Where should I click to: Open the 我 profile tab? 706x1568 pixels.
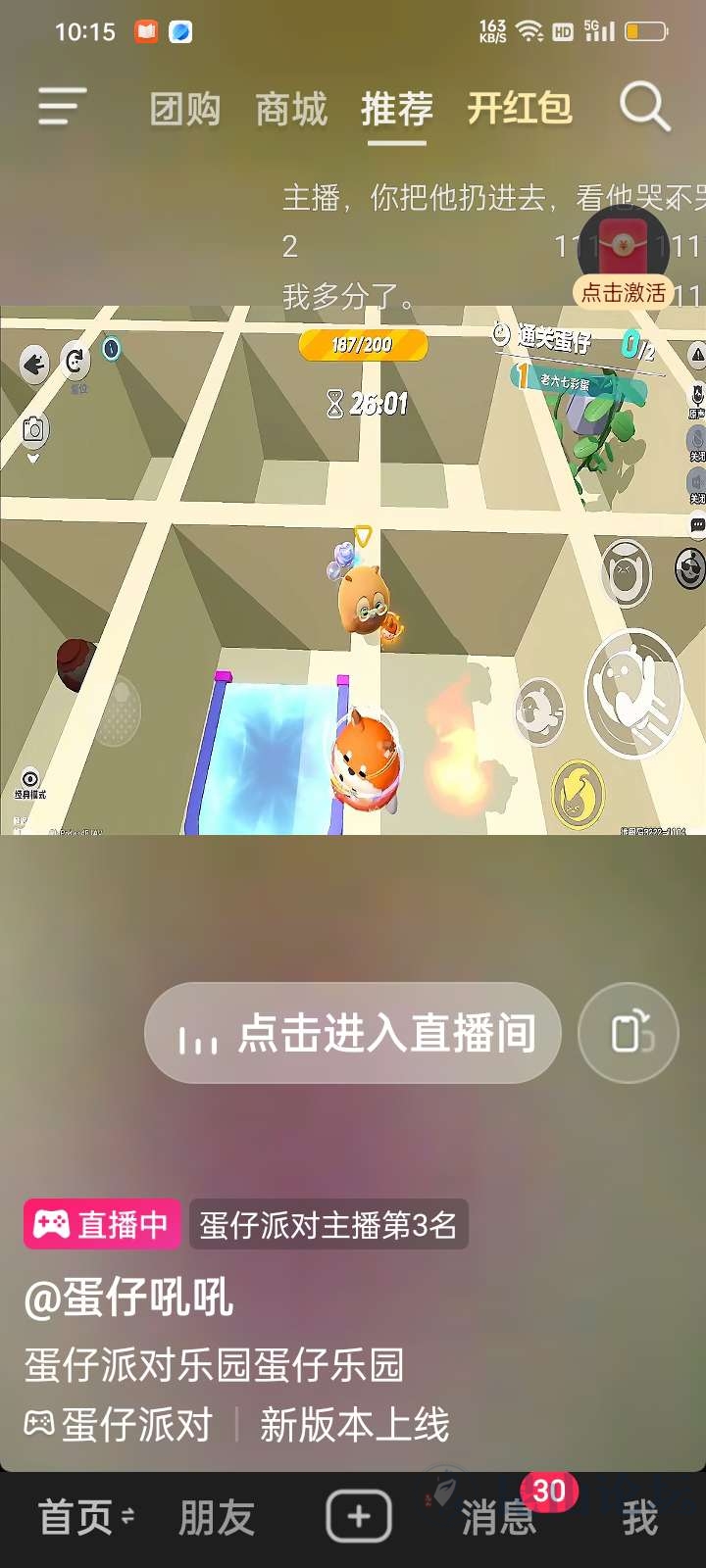(639, 1518)
